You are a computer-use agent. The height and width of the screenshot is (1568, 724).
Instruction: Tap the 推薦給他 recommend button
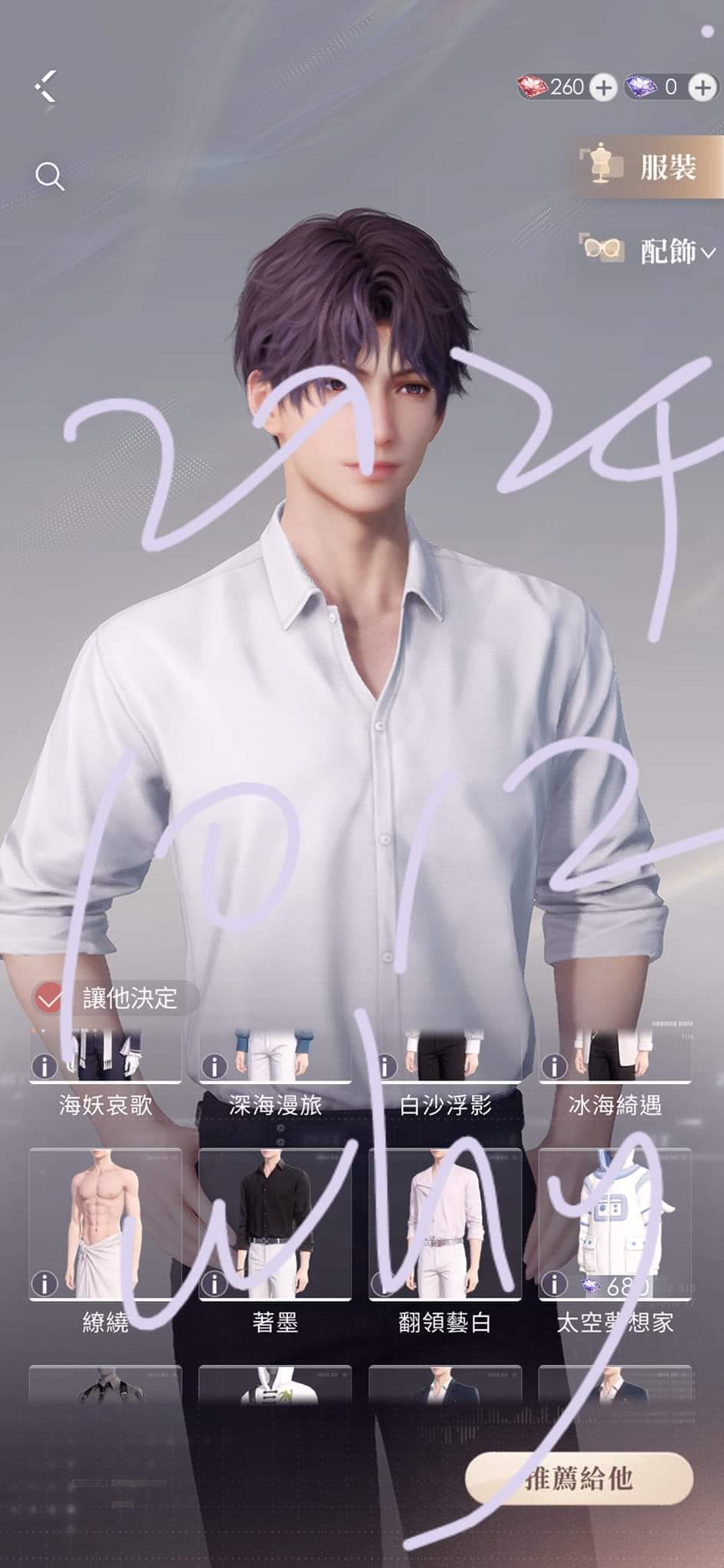point(579,1478)
